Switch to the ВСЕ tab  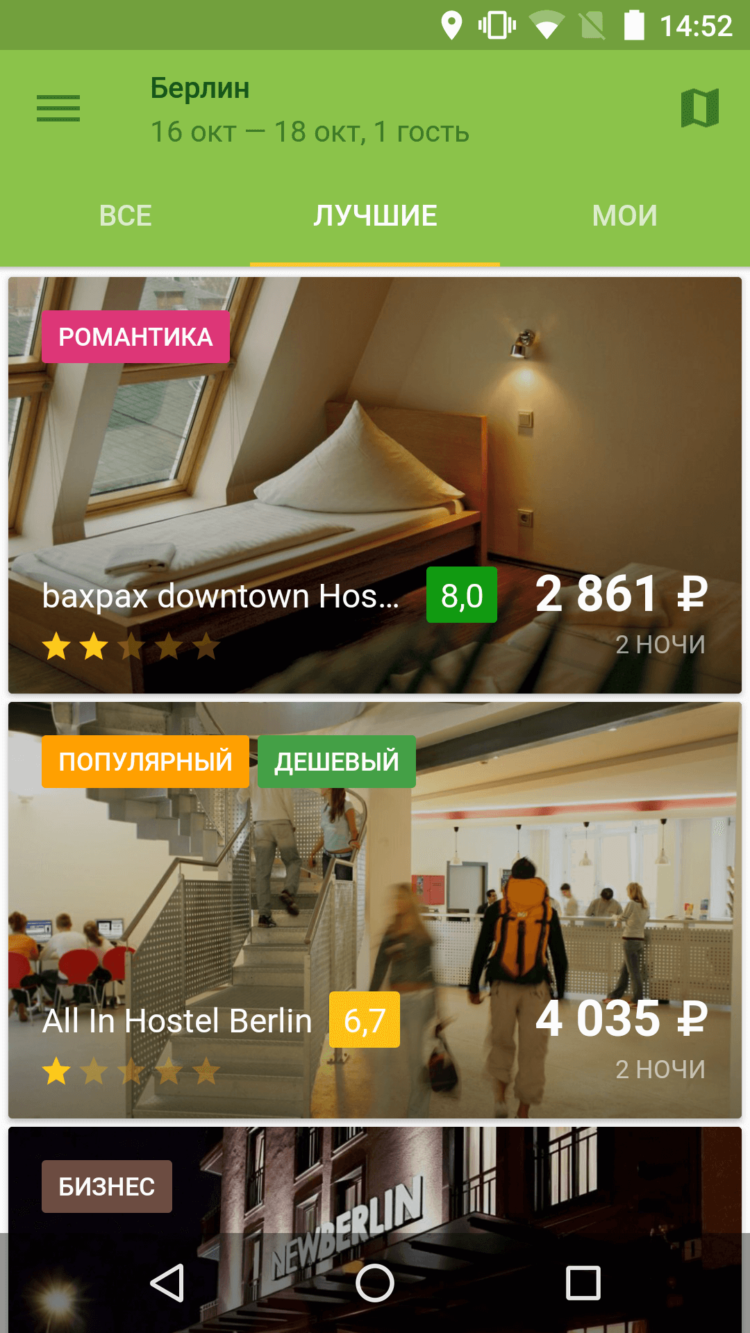(x=125, y=215)
